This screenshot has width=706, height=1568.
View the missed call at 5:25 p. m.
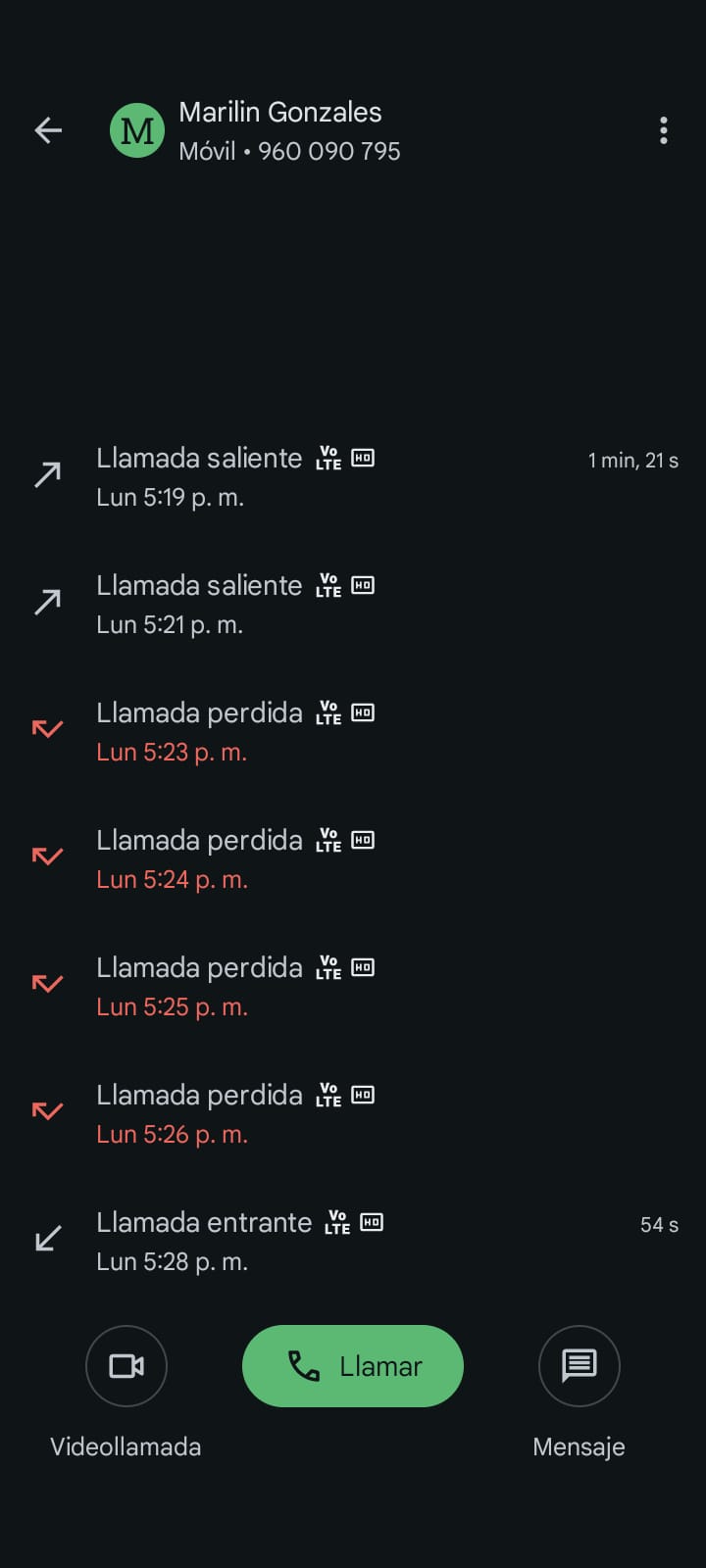tap(353, 987)
